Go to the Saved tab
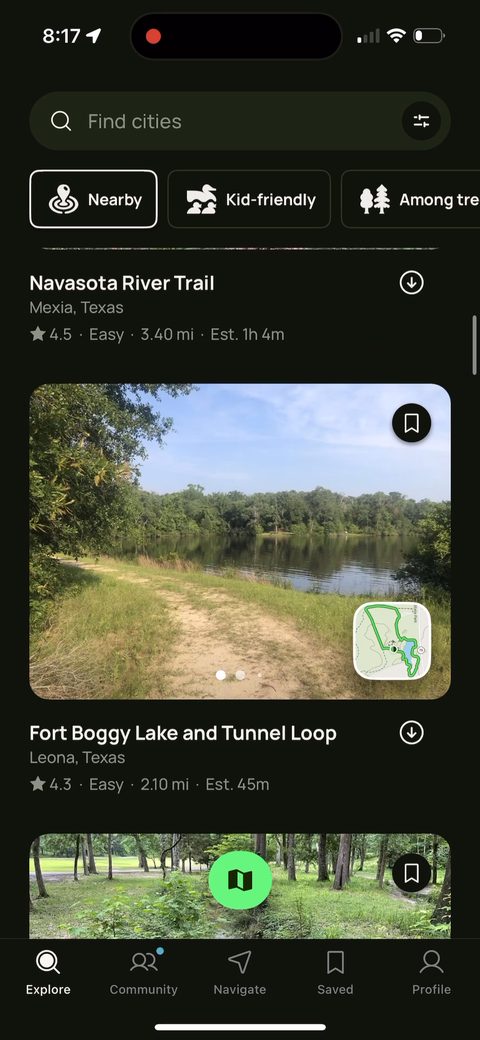The height and width of the screenshot is (1040, 480). coord(335,972)
